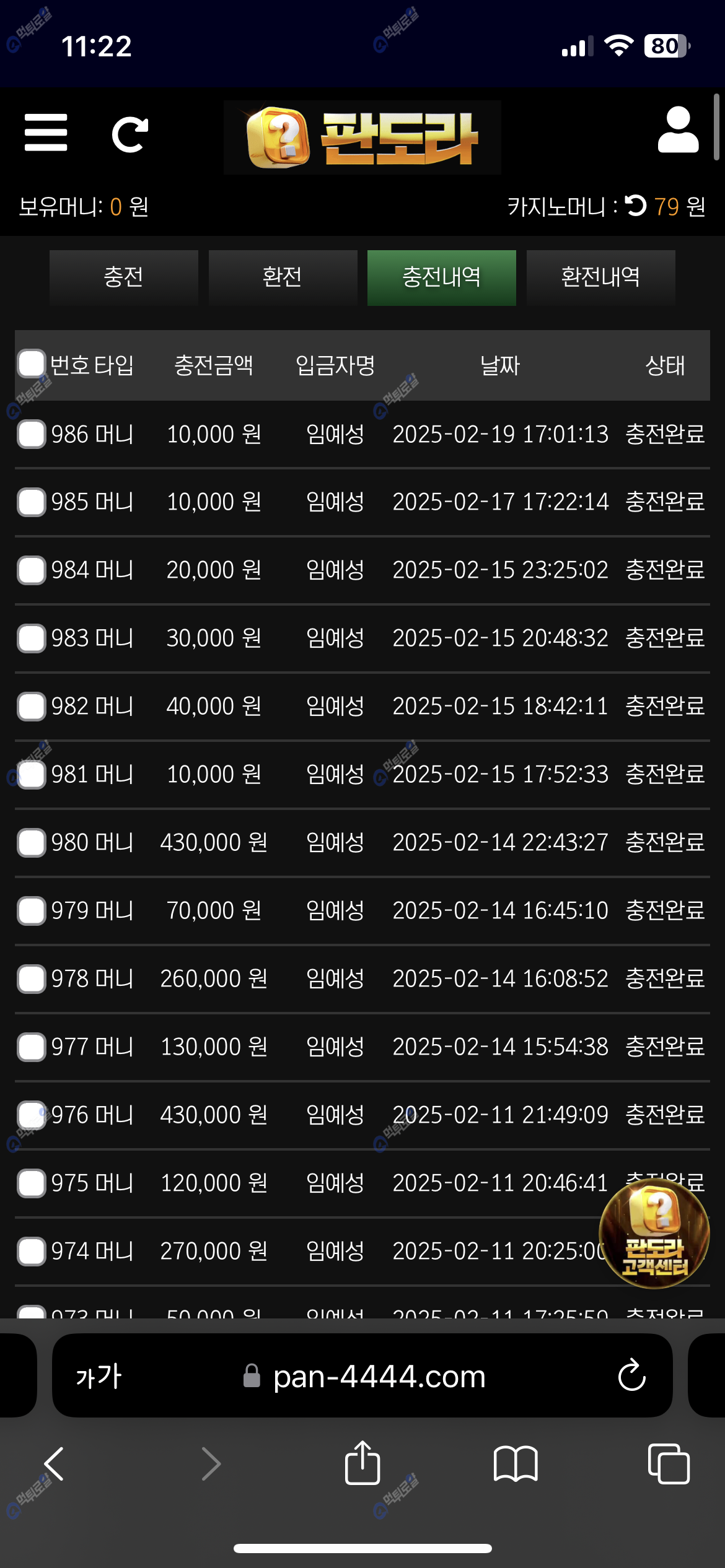Open the 환전내역 tab
The image size is (725, 1568).
[x=600, y=277]
